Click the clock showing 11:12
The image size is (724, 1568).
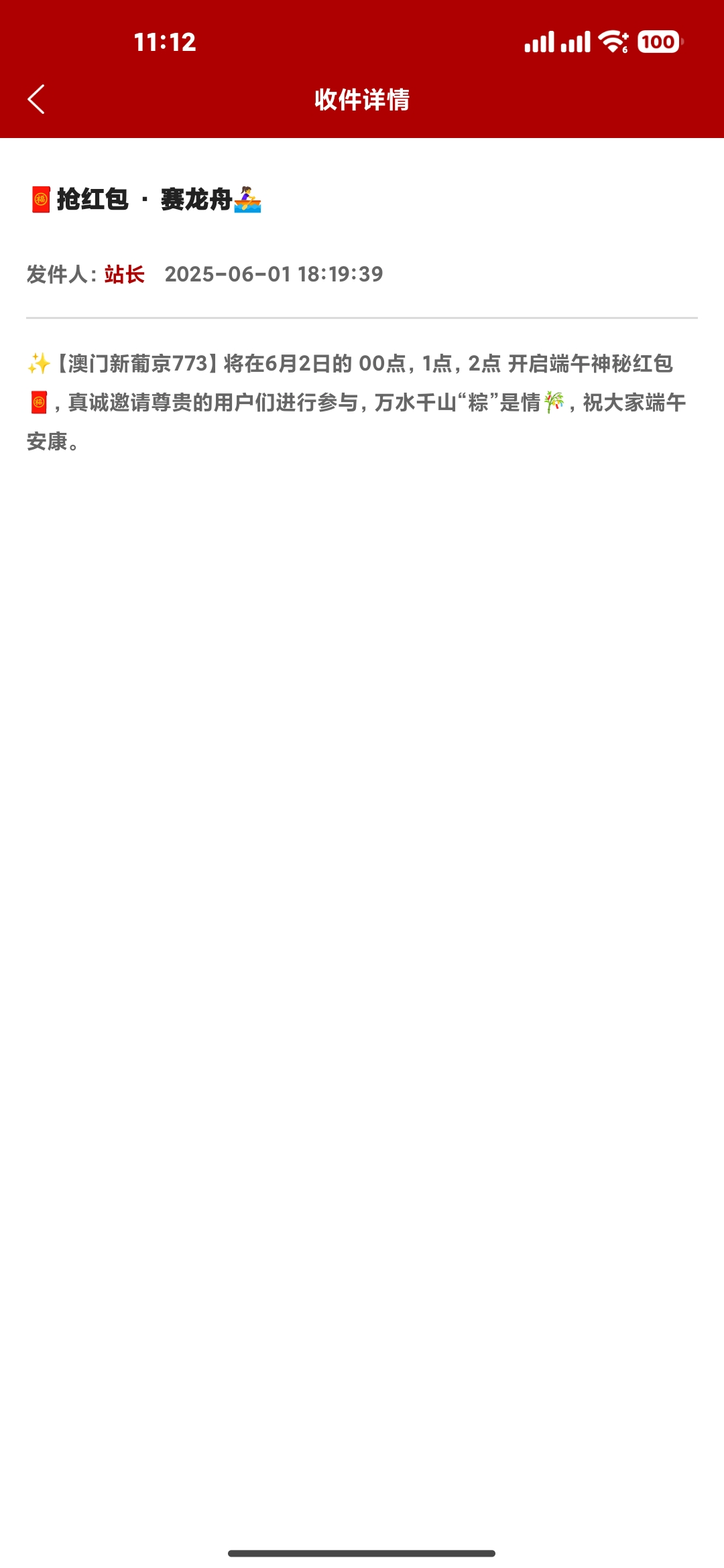tap(165, 42)
